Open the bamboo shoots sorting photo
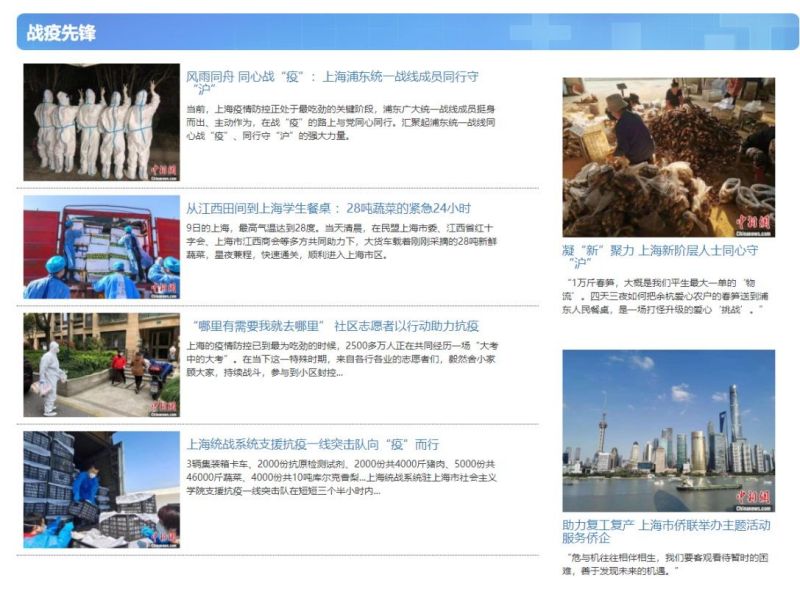This screenshot has height=589, width=800. click(668, 157)
